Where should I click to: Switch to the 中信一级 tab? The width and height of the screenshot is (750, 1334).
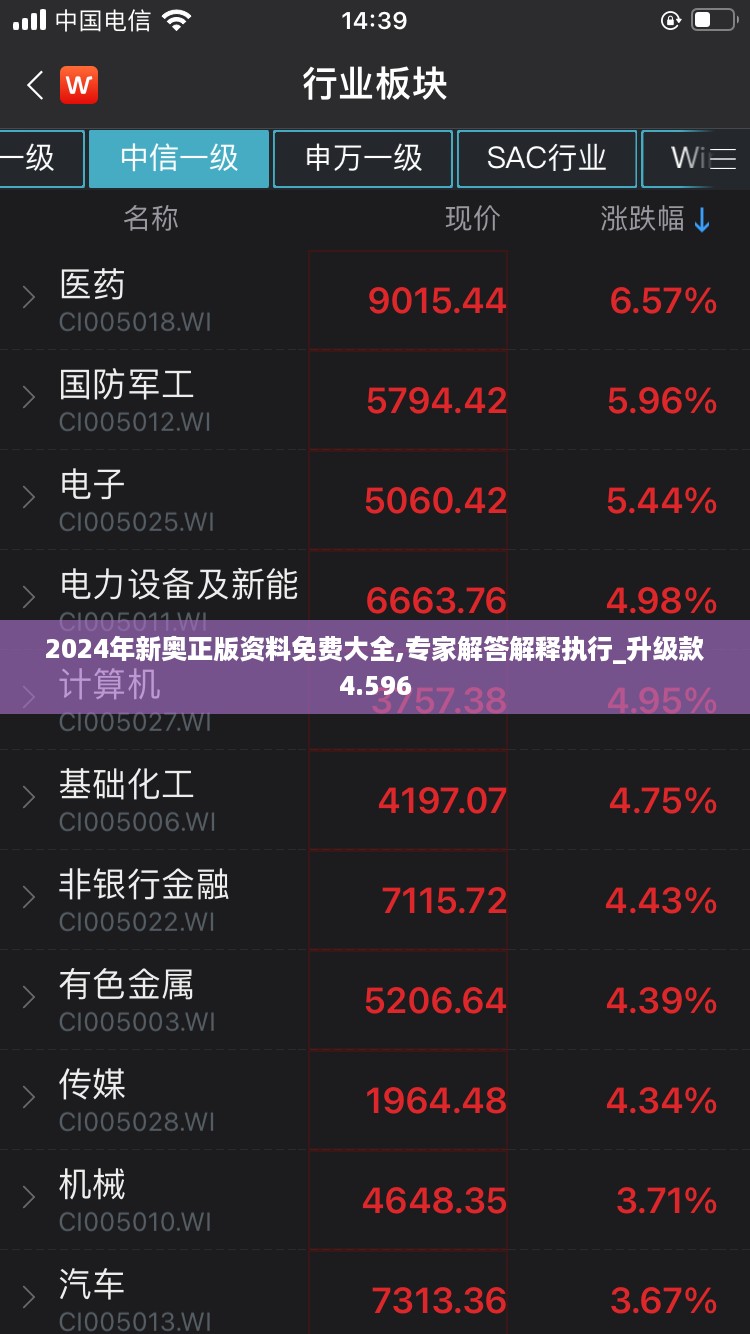coord(179,158)
